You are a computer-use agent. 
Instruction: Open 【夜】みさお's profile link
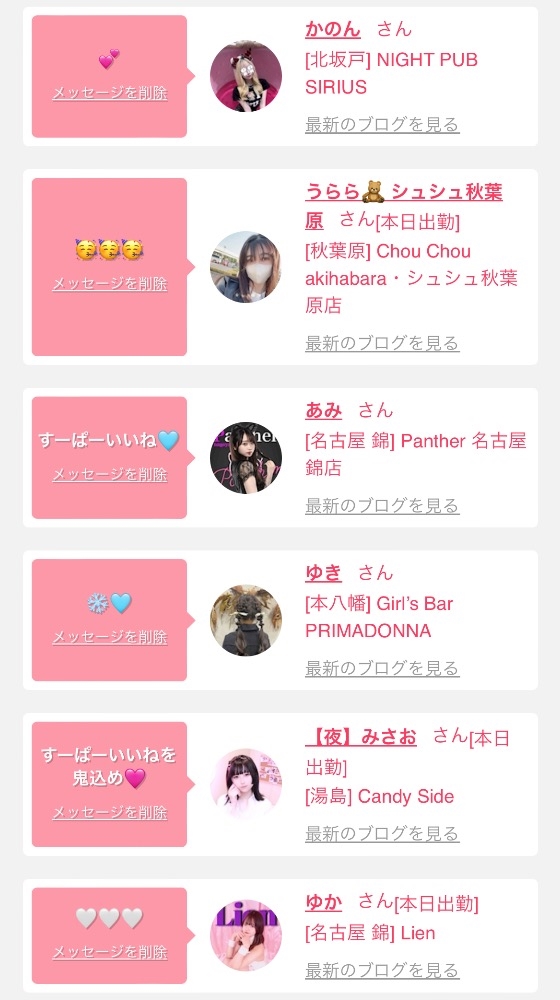coord(361,737)
